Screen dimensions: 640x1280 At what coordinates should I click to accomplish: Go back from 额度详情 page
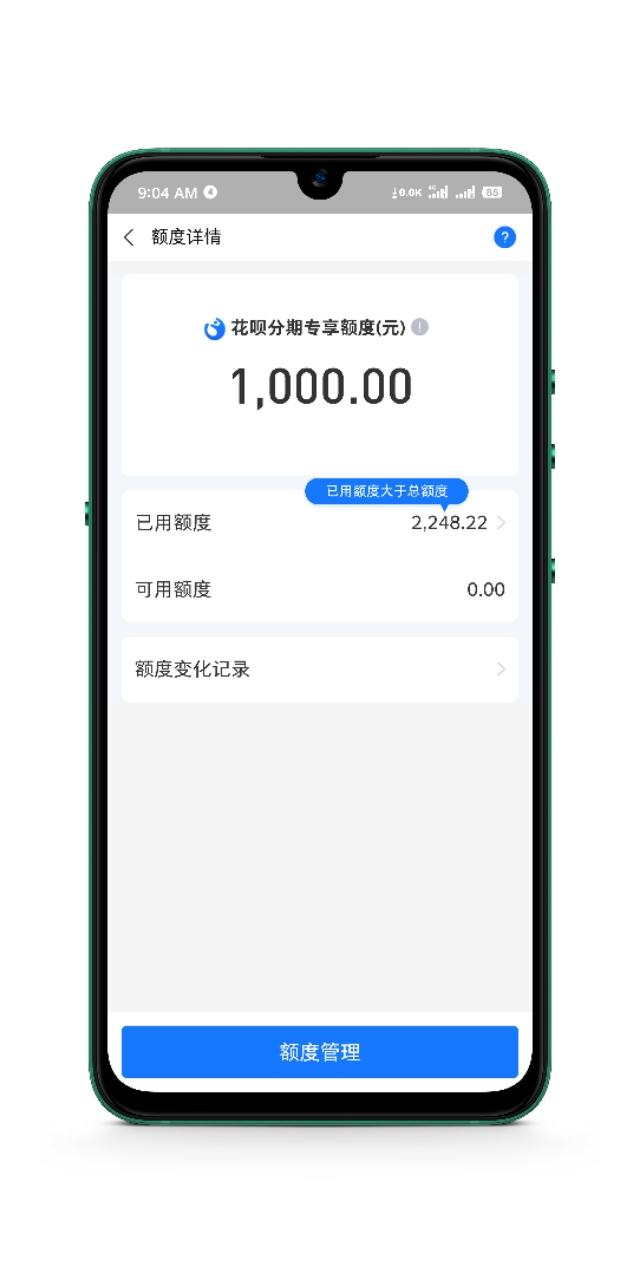(x=129, y=238)
